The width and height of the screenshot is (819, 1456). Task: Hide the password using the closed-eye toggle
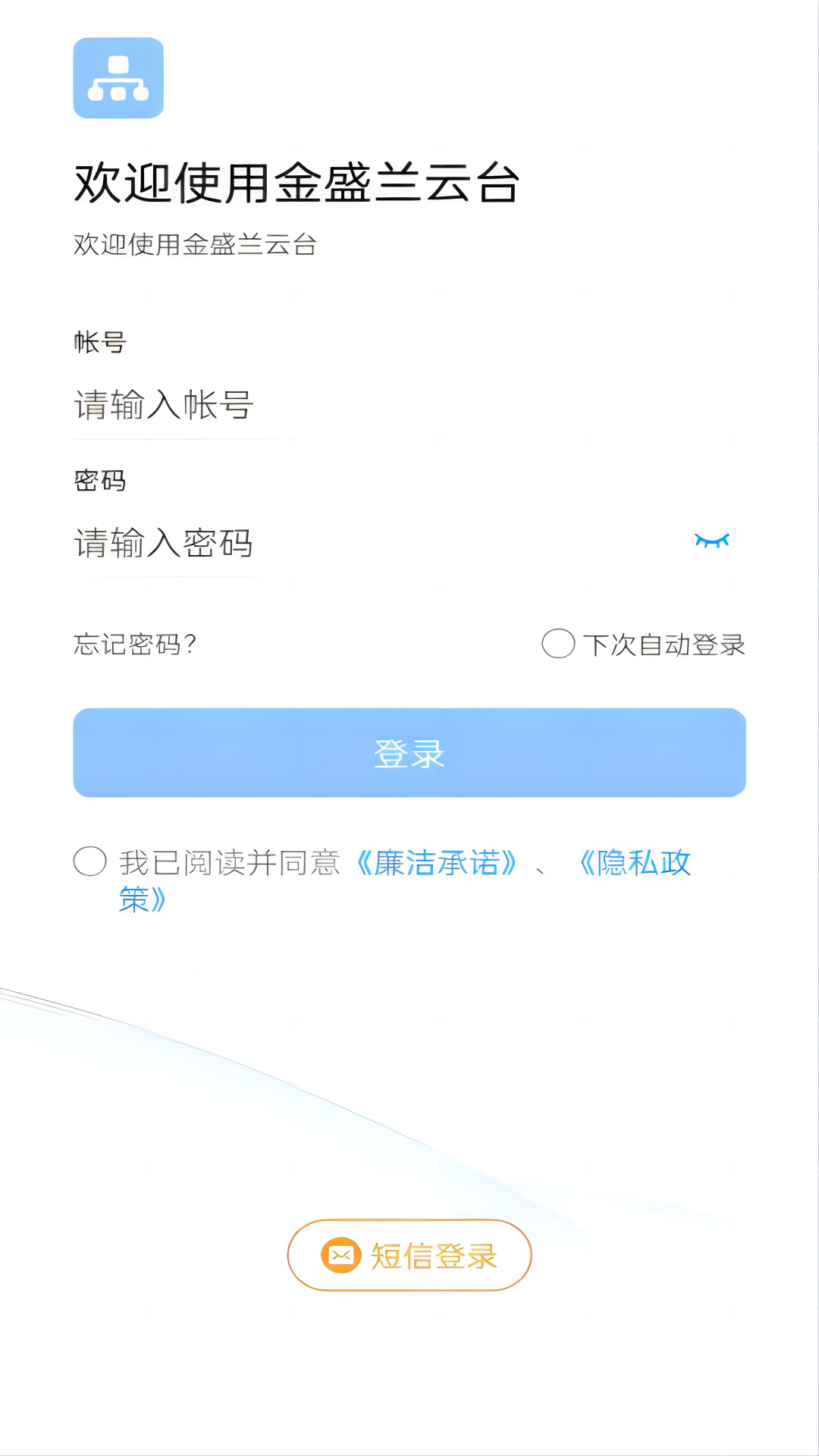click(x=711, y=541)
